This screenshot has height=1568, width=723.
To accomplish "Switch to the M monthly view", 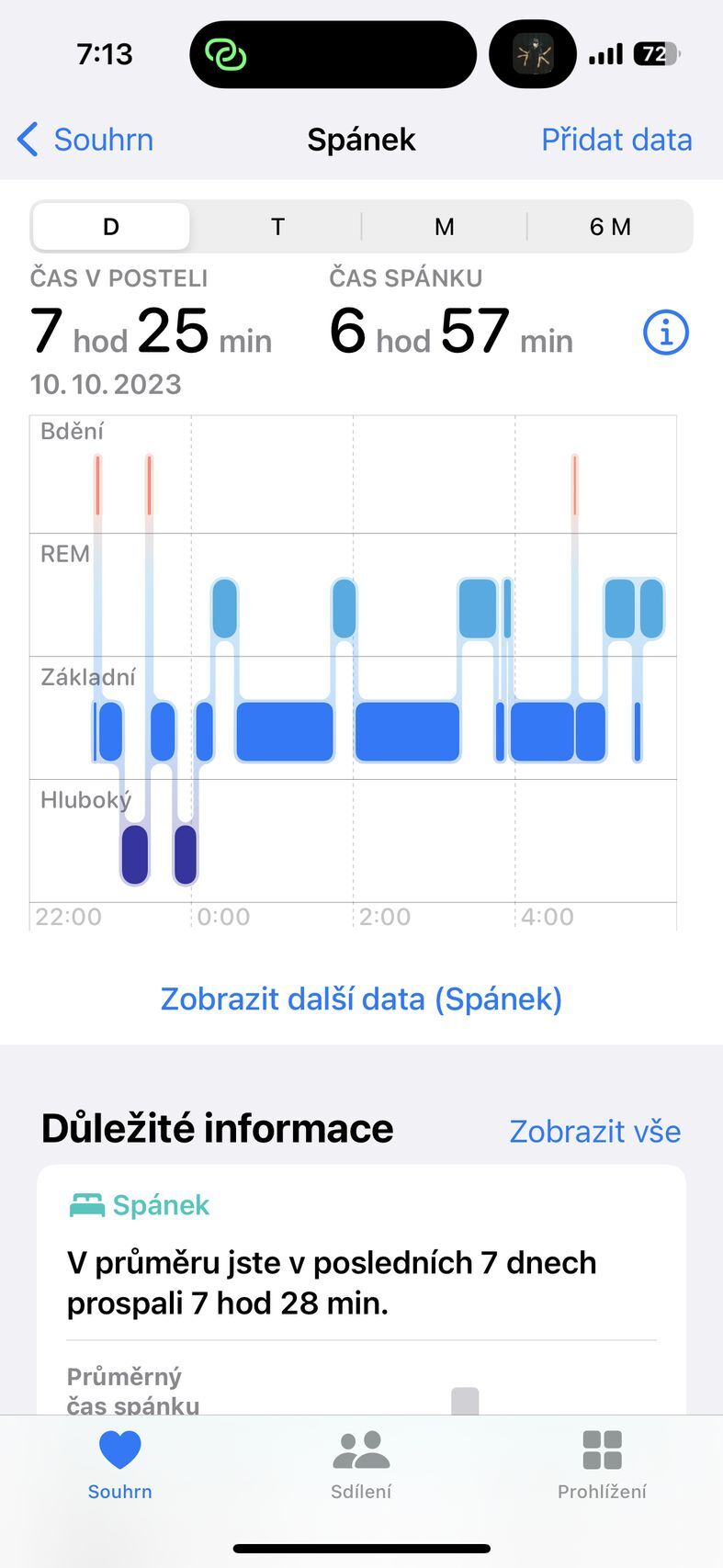I will click(x=445, y=226).
